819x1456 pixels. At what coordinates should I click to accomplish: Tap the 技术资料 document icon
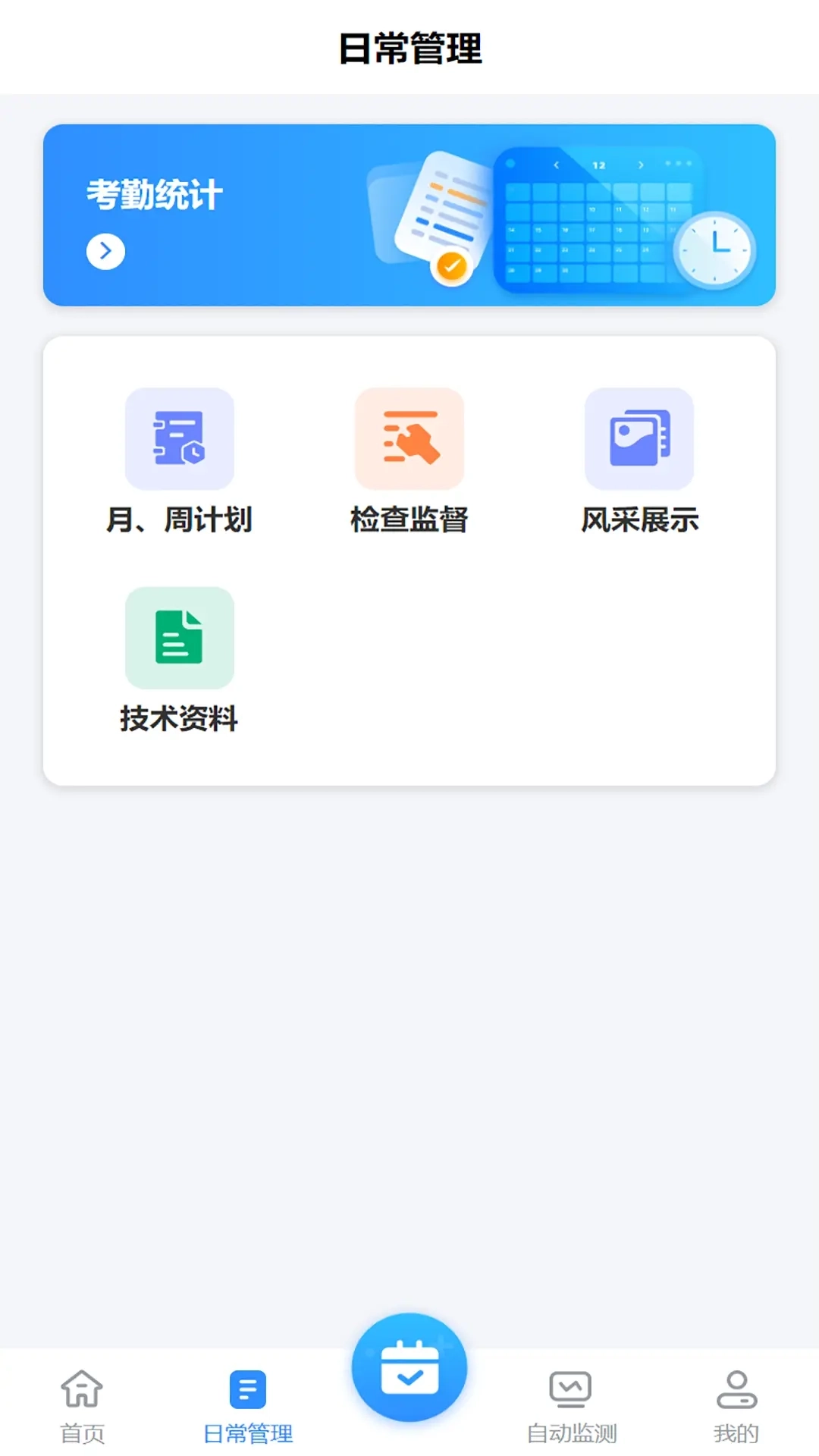coord(180,639)
